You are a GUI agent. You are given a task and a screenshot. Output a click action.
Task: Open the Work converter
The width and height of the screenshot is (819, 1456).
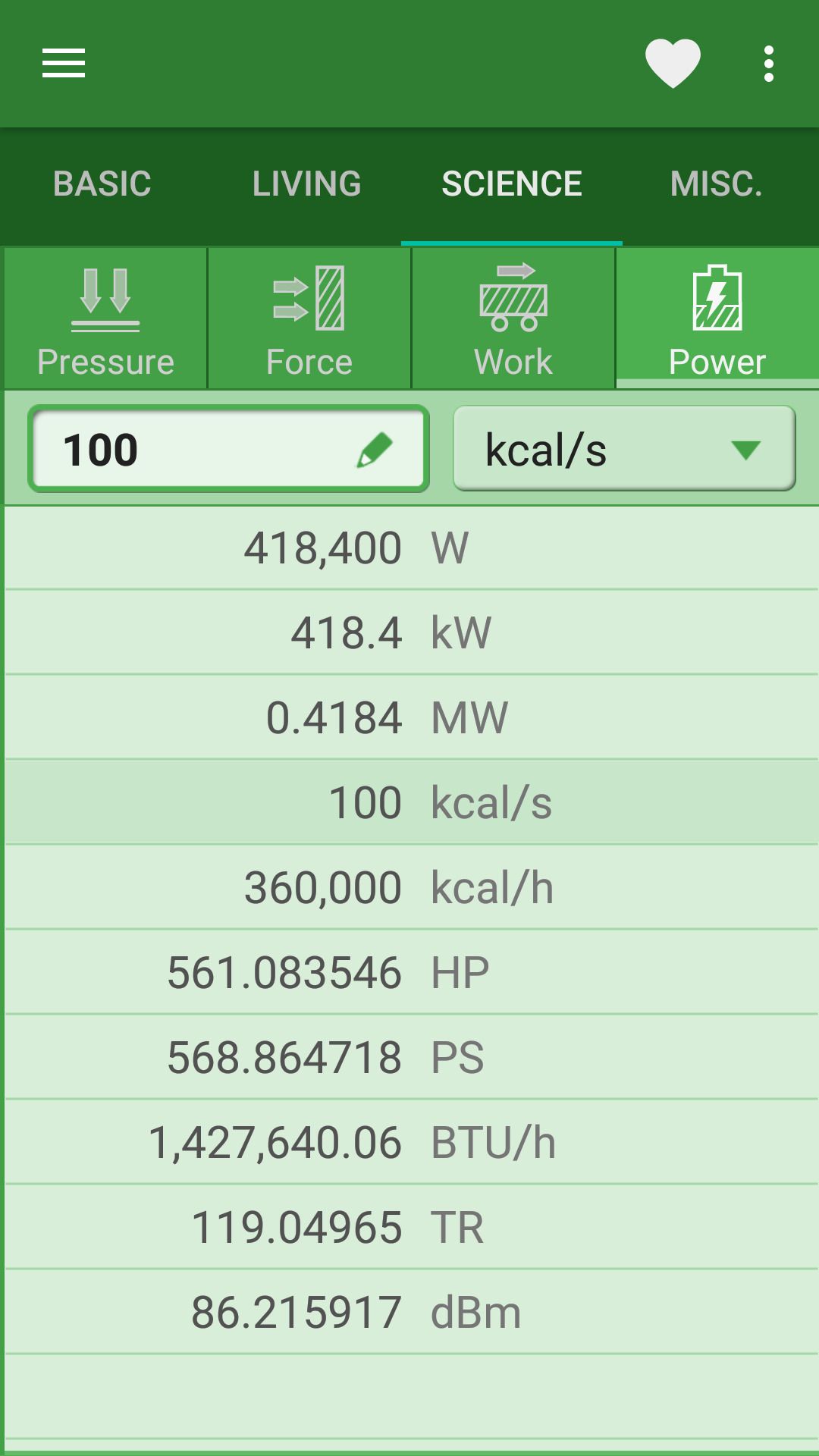(513, 318)
